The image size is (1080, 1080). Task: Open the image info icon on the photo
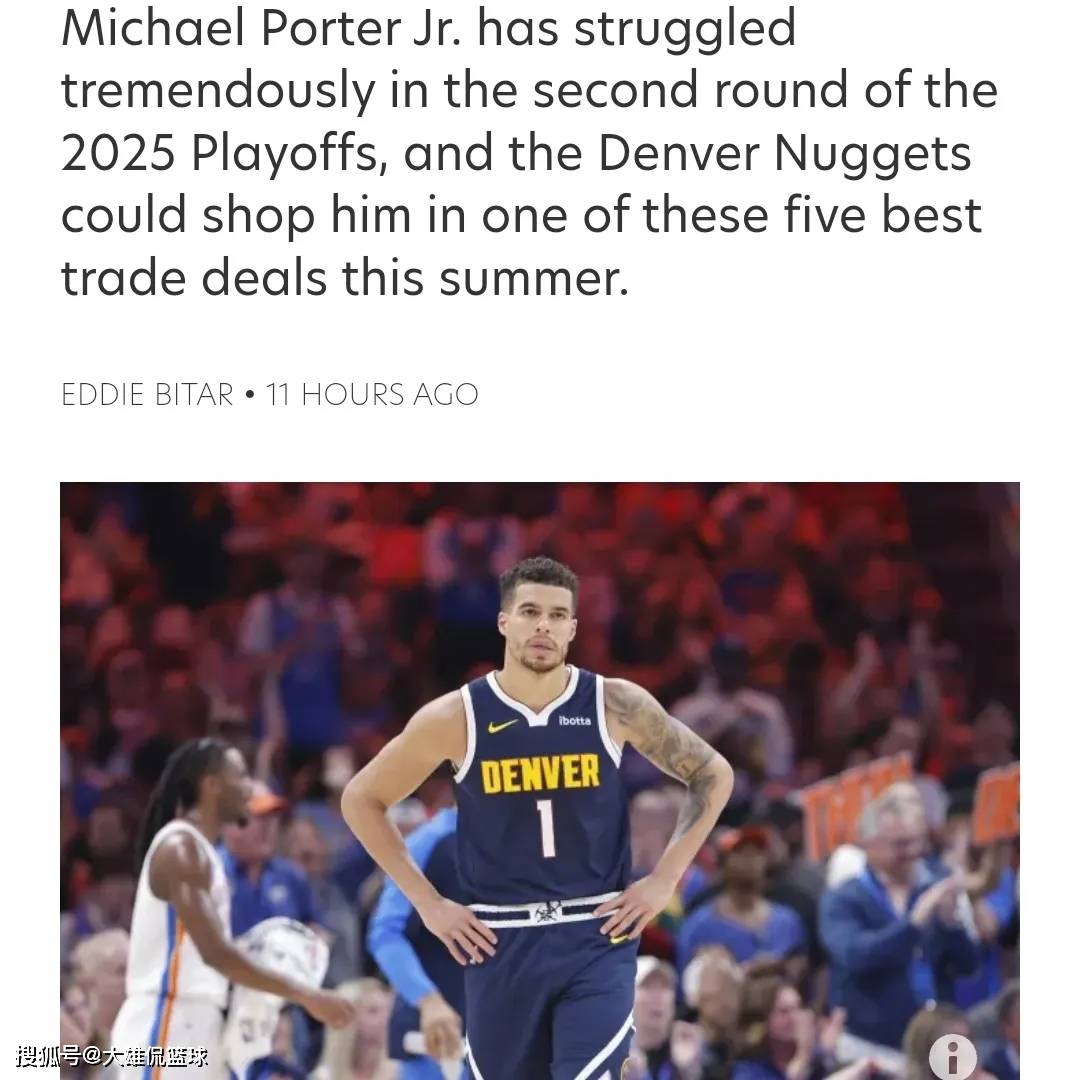pos(952,1056)
